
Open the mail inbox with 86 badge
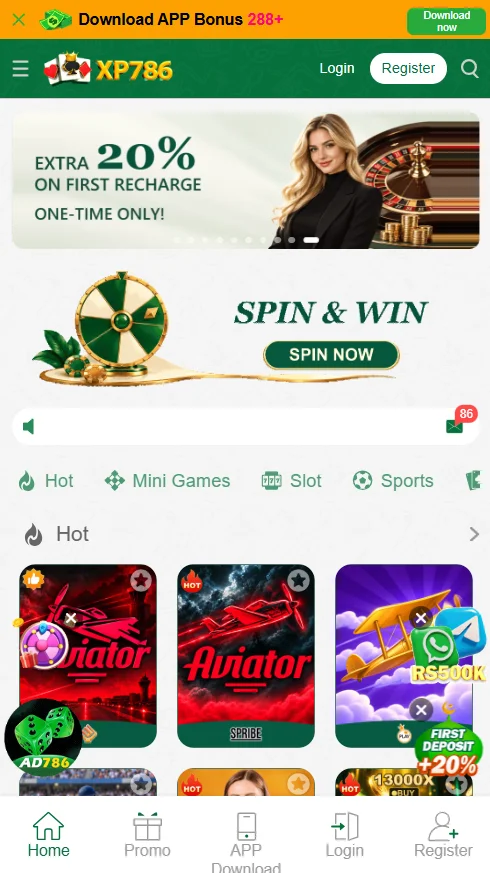click(x=454, y=426)
